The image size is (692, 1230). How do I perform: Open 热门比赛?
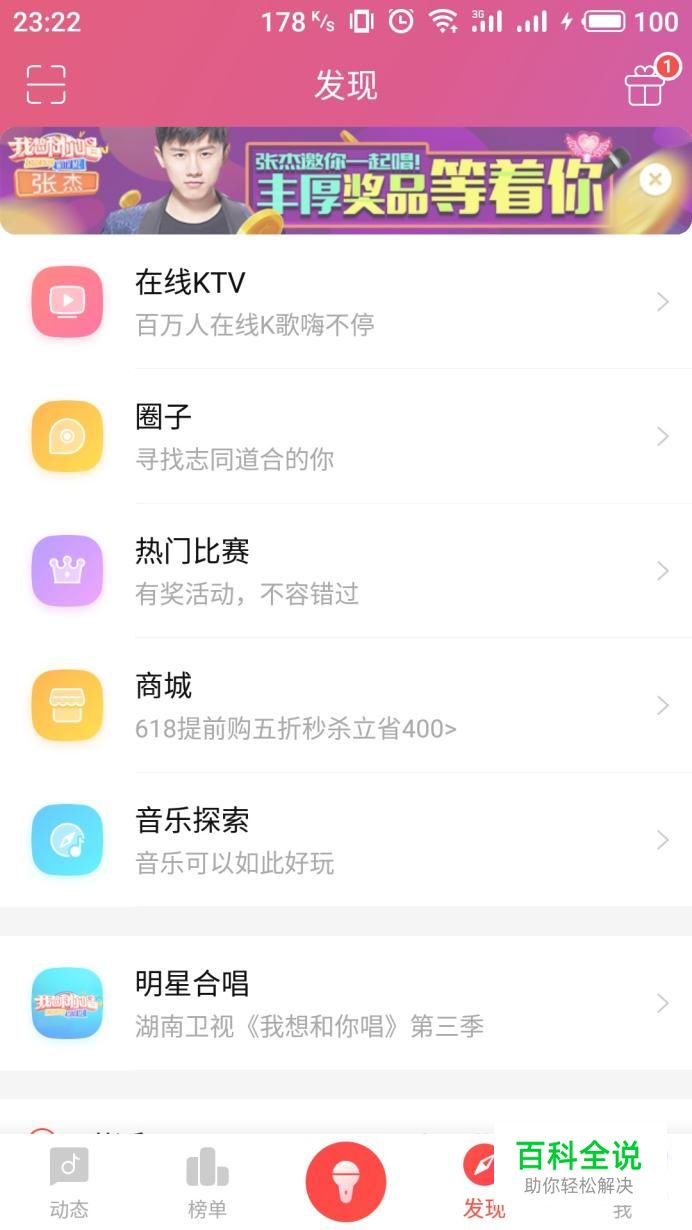coord(346,571)
